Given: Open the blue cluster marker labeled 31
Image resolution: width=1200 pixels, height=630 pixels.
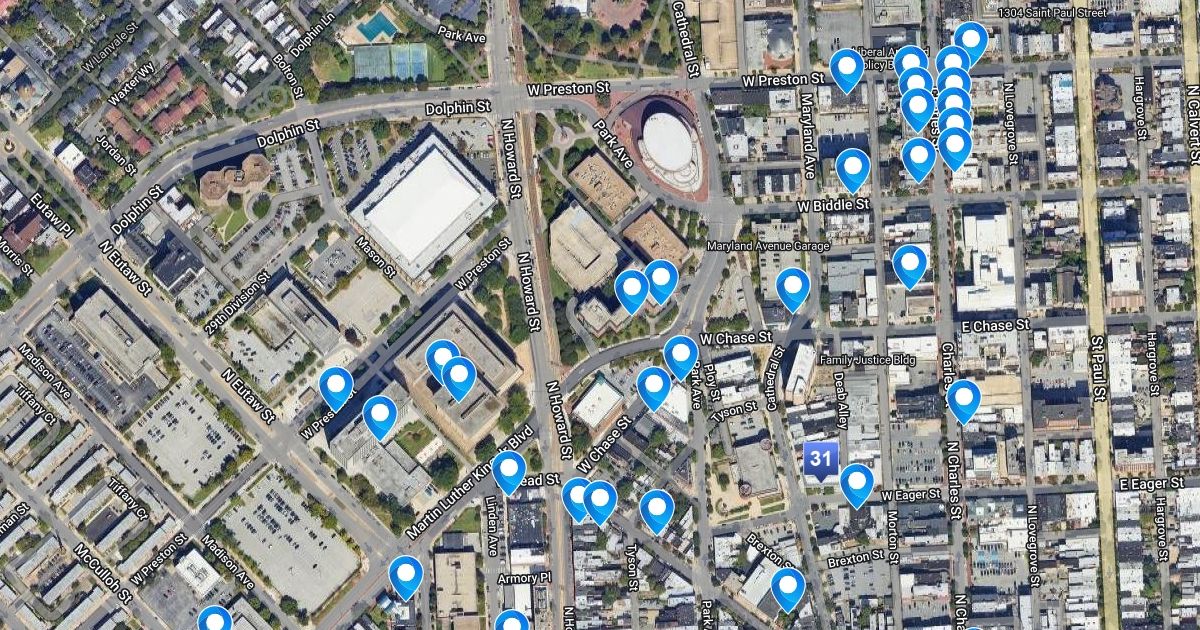Looking at the screenshot, I should point(821,460).
